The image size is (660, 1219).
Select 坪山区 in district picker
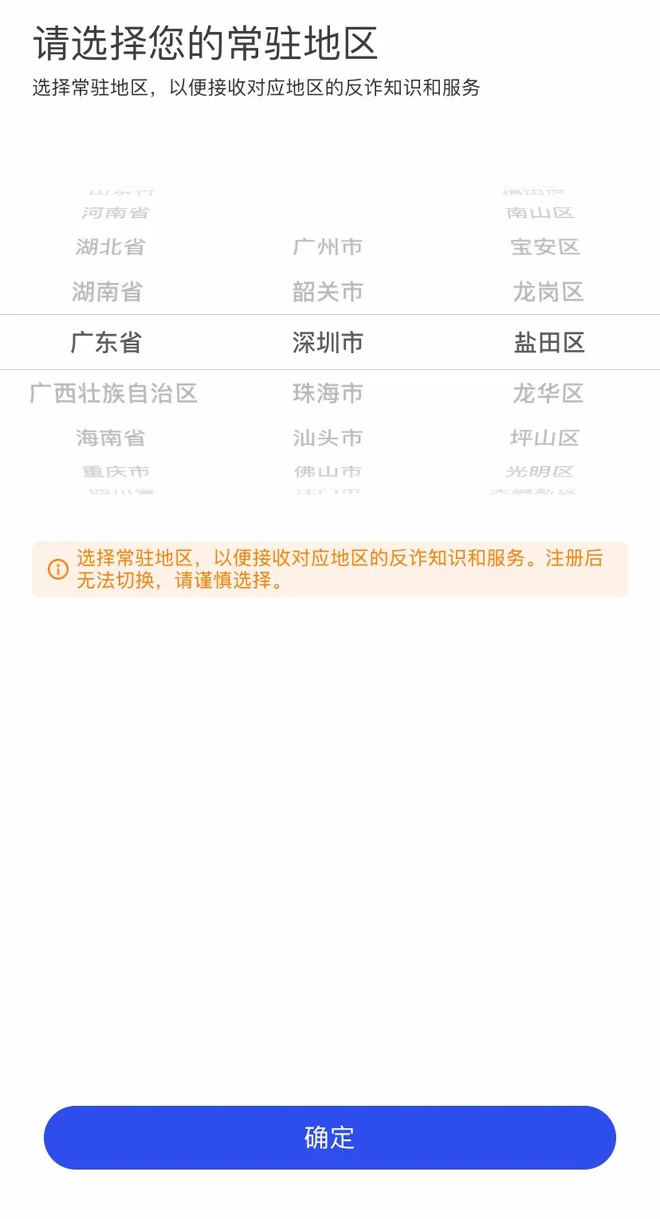(x=545, y=438)
